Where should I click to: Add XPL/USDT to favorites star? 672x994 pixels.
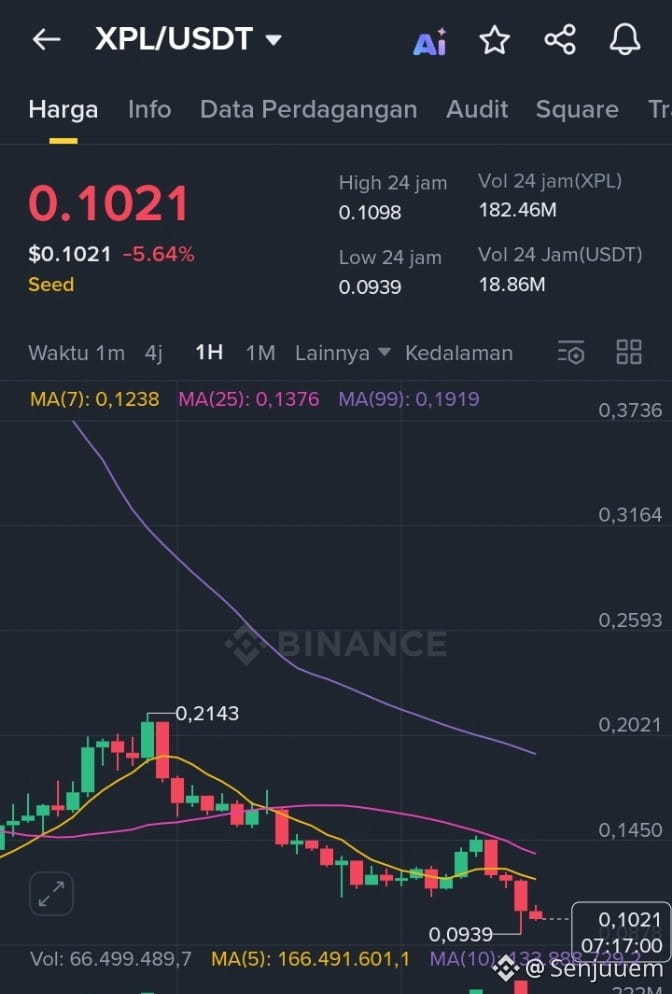(x=494, y=40)
